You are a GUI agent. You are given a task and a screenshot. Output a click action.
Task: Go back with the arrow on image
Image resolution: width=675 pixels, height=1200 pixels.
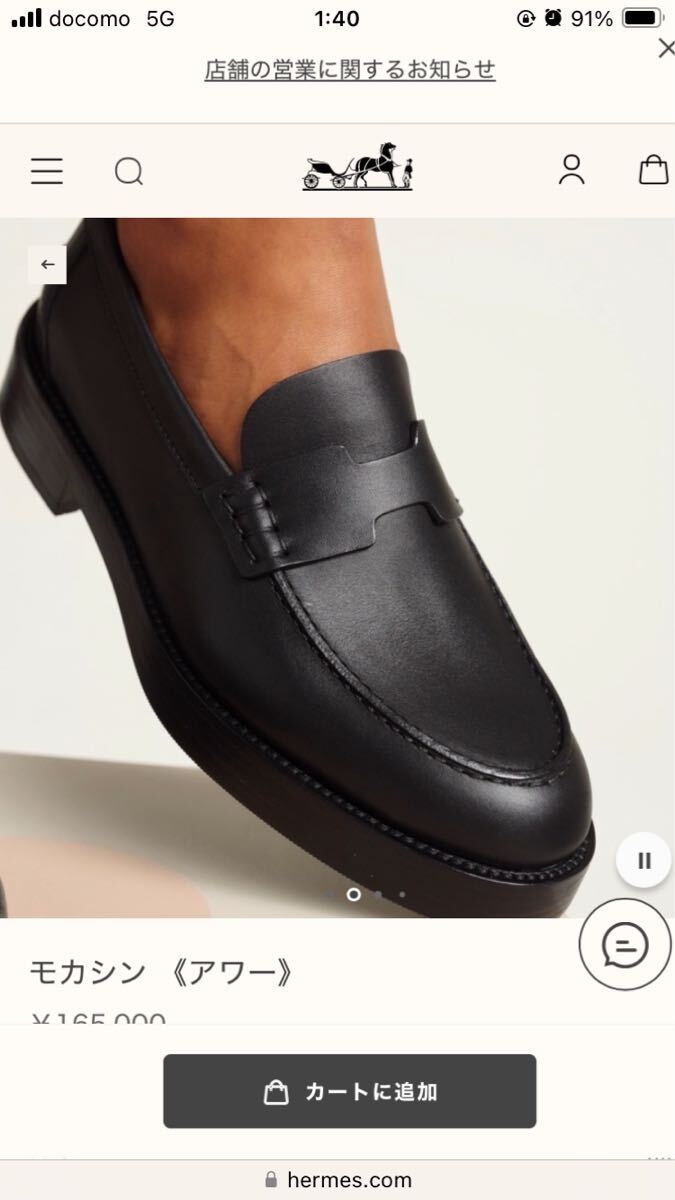(x=47, y=264)
